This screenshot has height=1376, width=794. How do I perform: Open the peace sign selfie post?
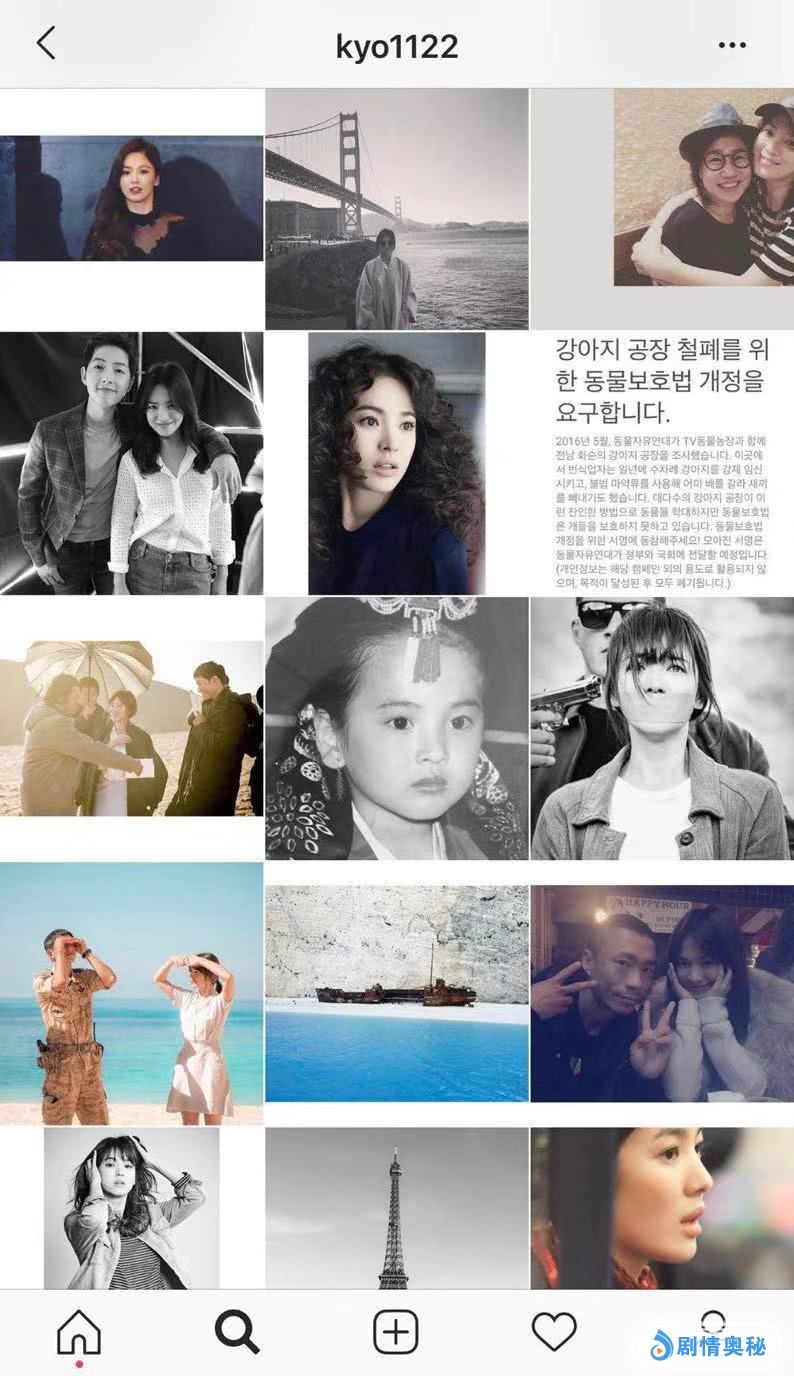coord(662,992)
